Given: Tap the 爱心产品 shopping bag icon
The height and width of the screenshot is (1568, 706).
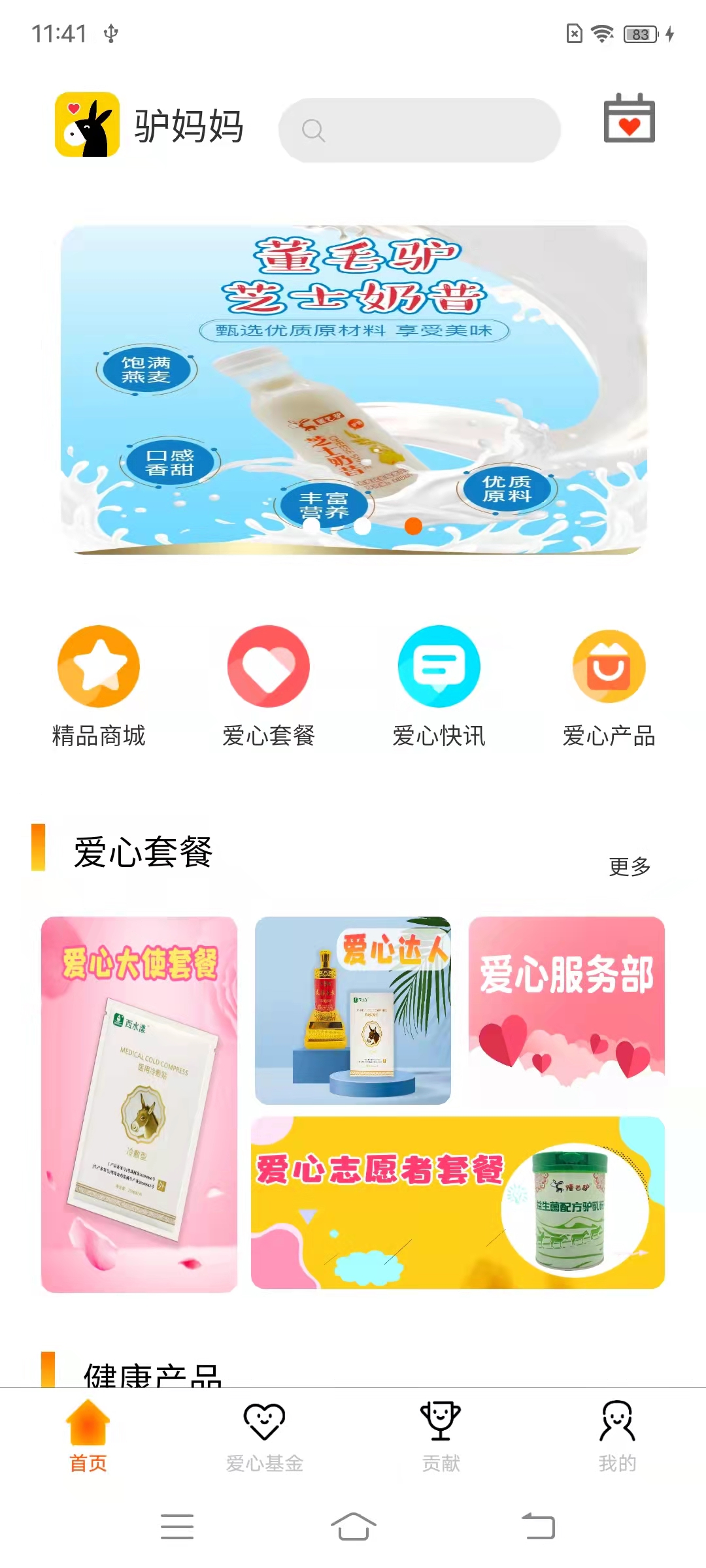Looking at the screenshot, I should [x=610, y=666].
